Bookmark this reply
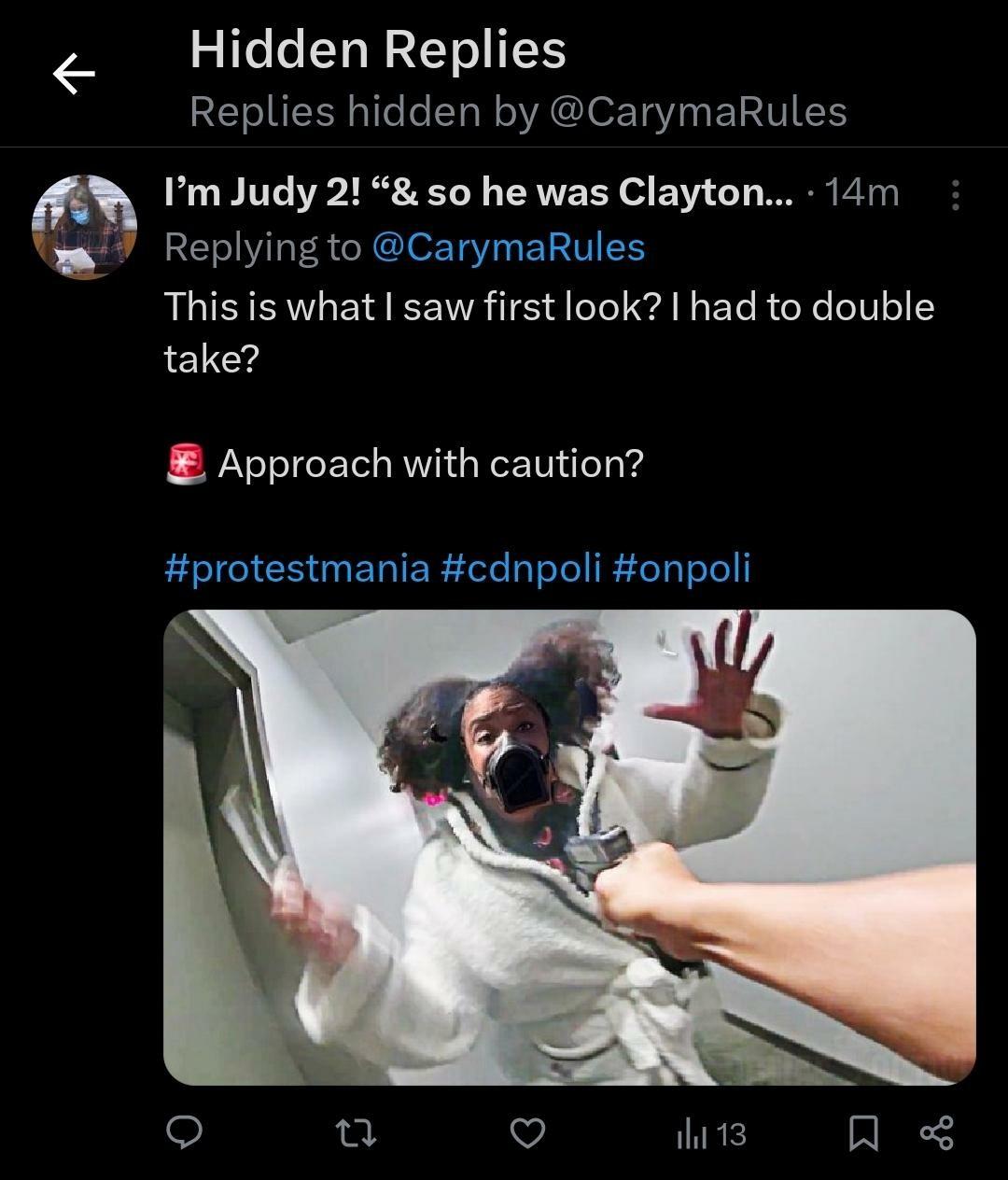The height and width of the screenshot is (1180, 1008). pyautogui.click(x=863, y=1133)
